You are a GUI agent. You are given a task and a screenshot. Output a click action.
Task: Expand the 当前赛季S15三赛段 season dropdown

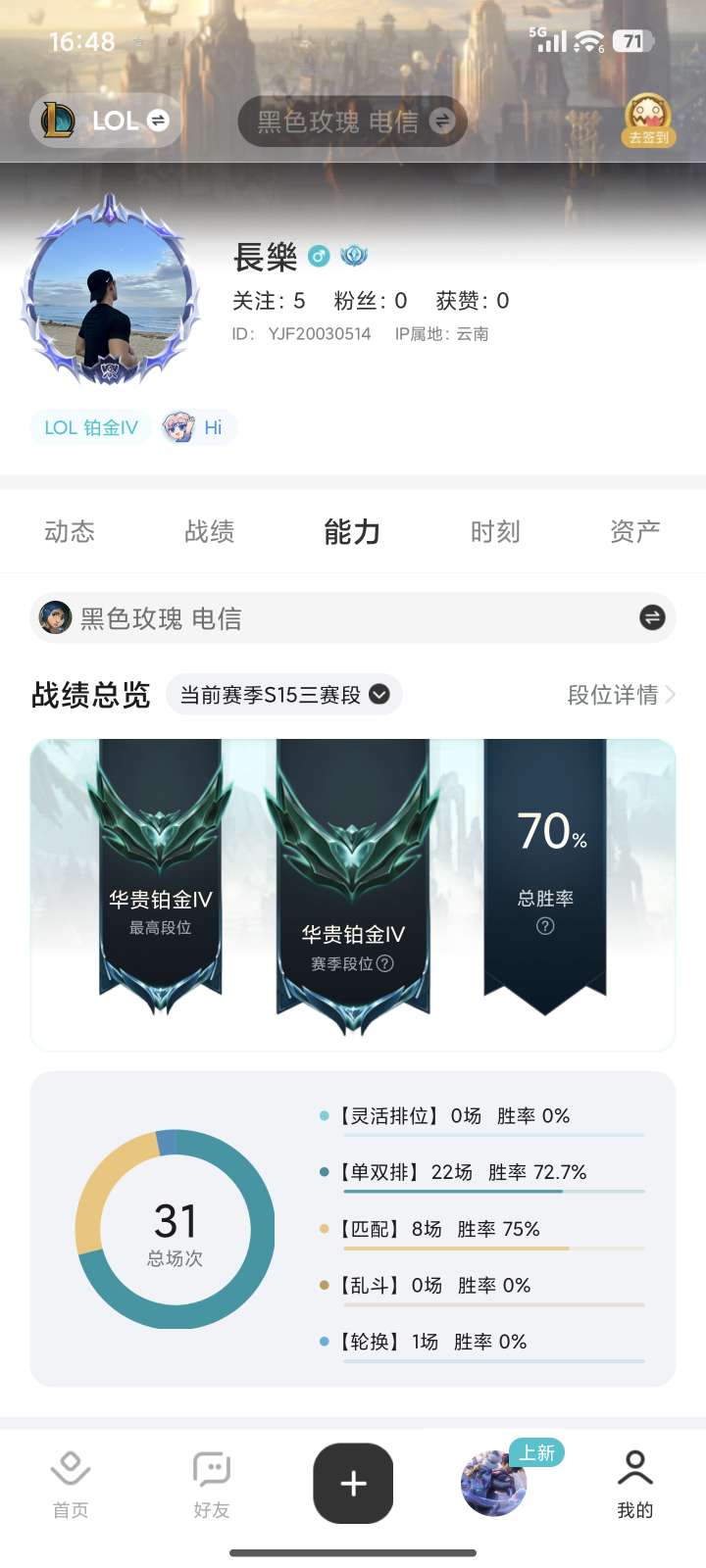[x=284, y=695]
